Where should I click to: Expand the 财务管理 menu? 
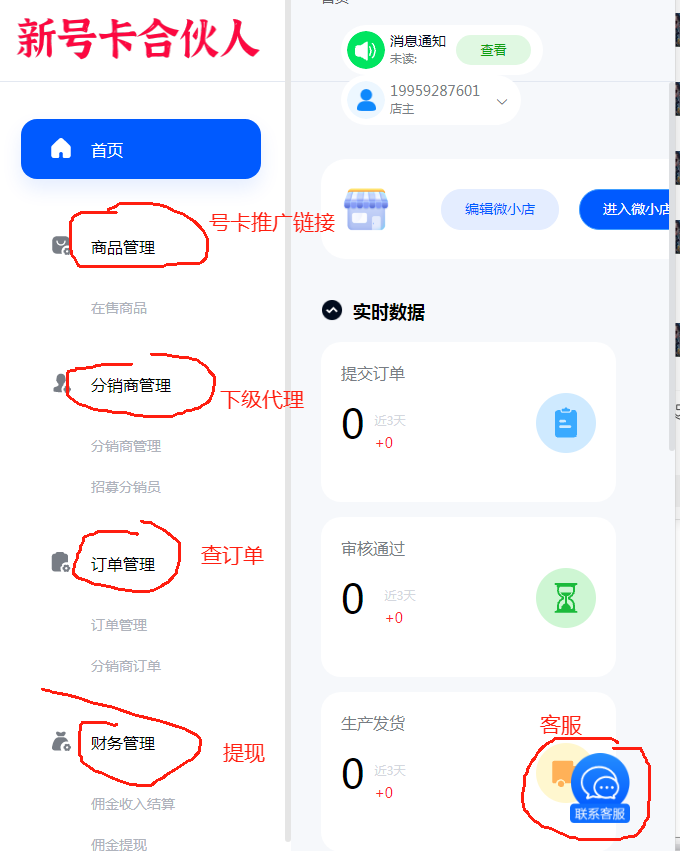click(123, 743)
